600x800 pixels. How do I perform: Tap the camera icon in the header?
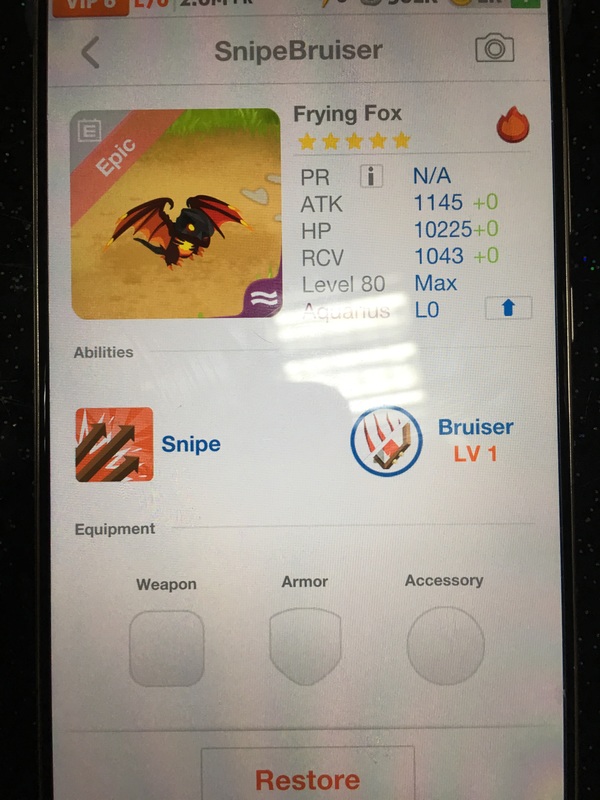[x=494, y=49]
